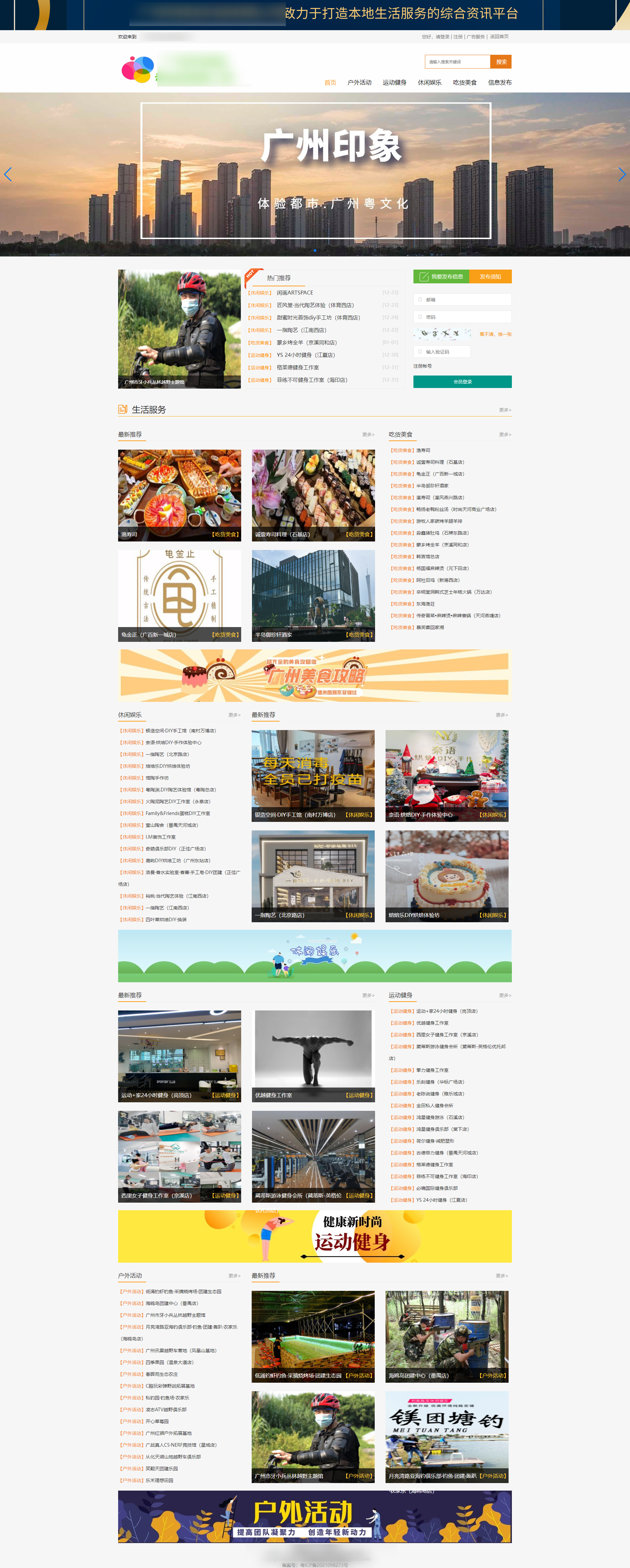Focus the keyword search box
The height and width of the screenshot is (1568, 630).
click(x=457, y=61)
